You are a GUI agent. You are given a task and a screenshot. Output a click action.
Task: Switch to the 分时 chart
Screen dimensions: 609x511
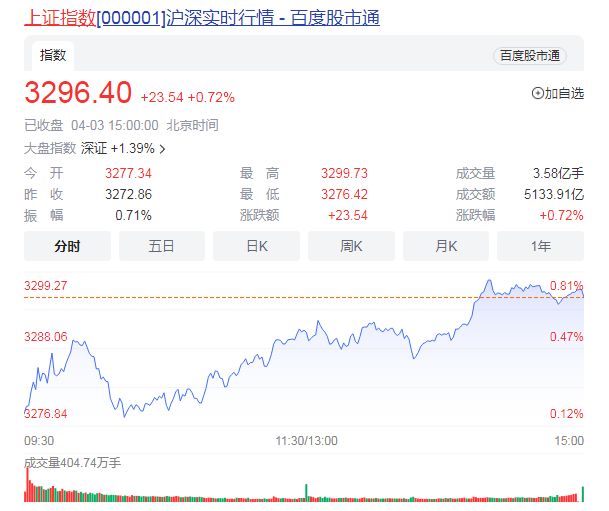click(67, 246)
